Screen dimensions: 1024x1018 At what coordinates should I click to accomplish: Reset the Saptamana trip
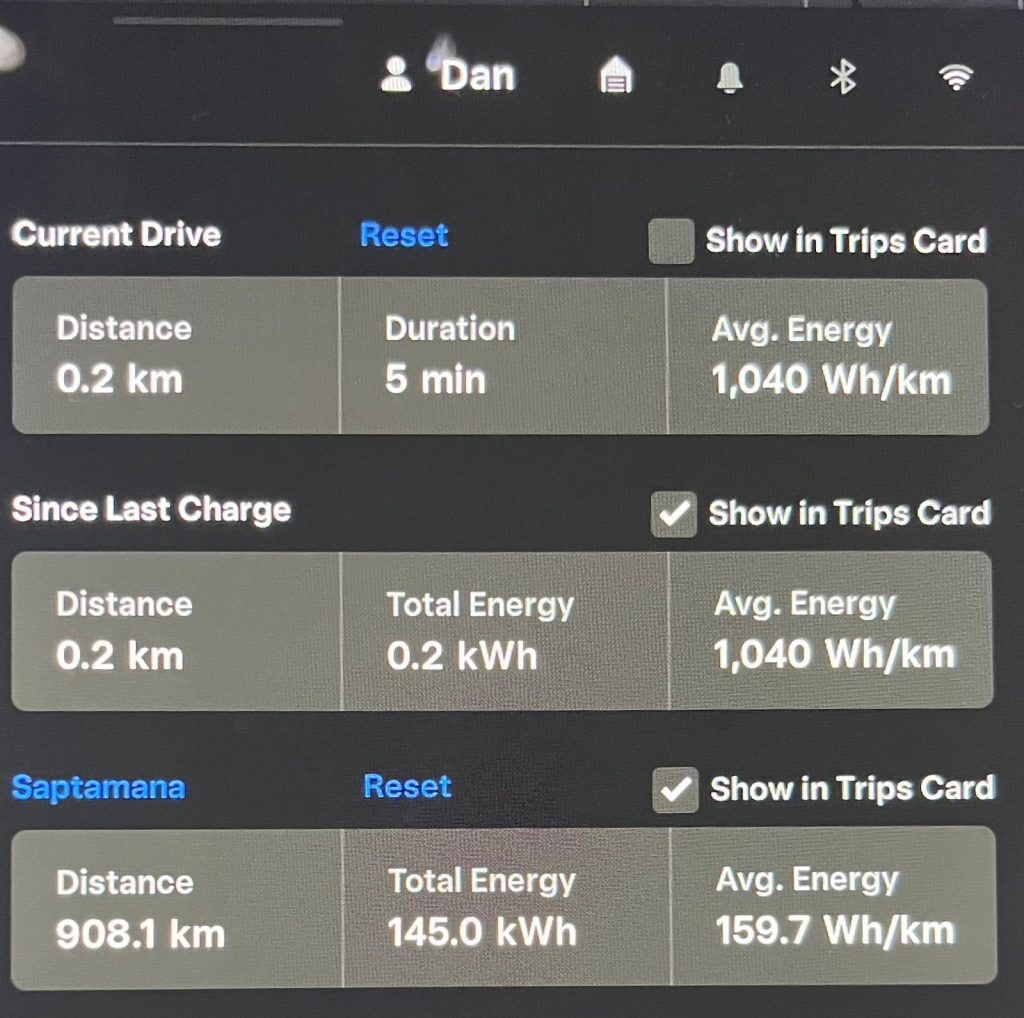tap(407, 786)
